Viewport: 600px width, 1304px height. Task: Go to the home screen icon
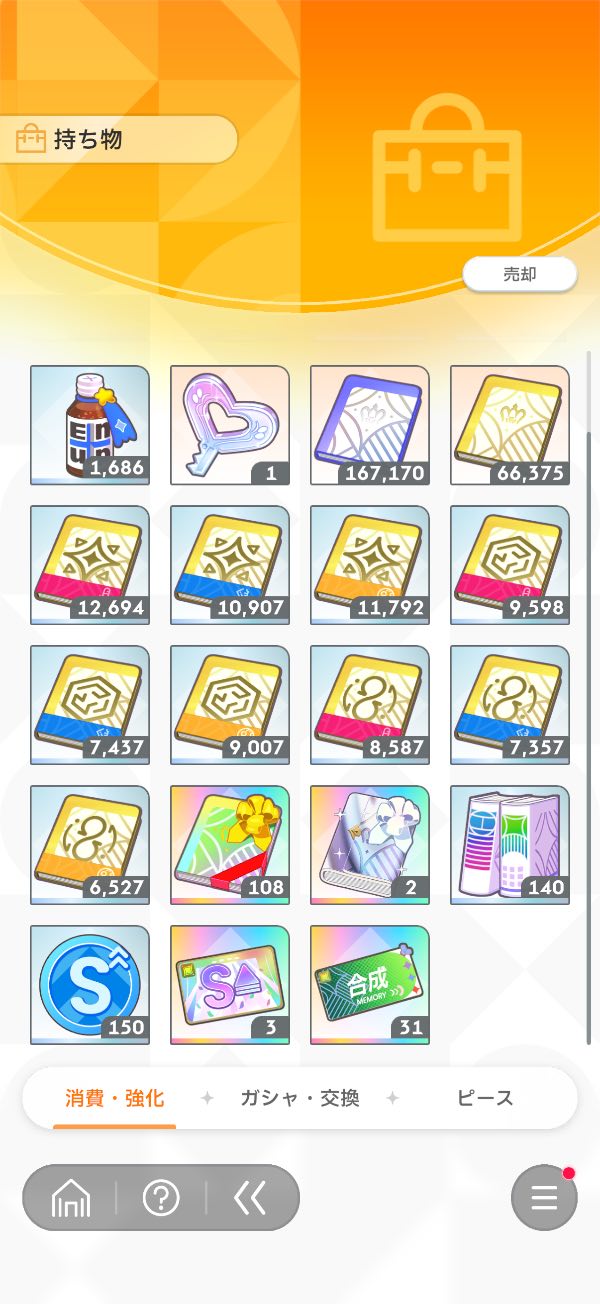71,1197
